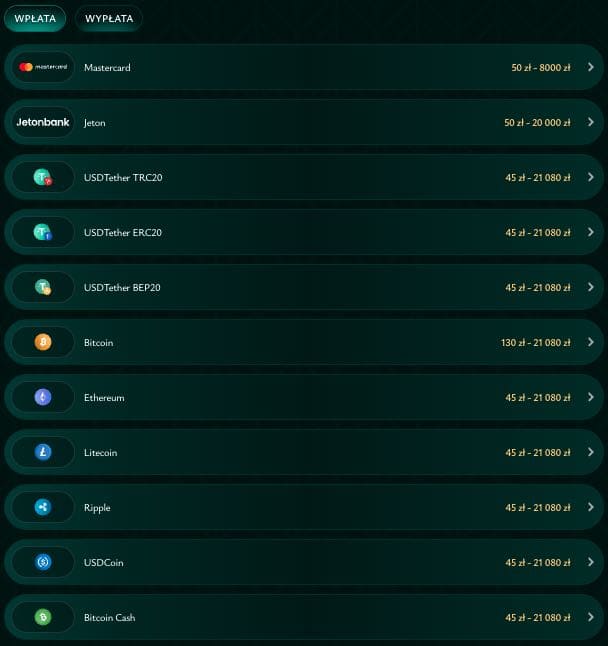Viewport: 608px width, 646px height.
Task: Select Ripple as deposit method
Action: pyautogui.click(x=304, y=507)
